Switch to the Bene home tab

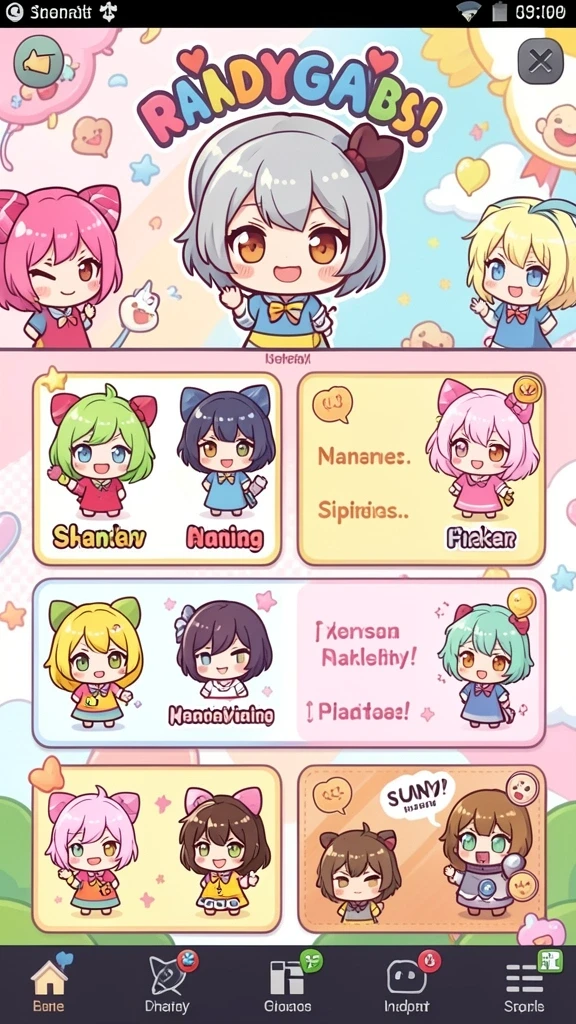tap(50, 985)
